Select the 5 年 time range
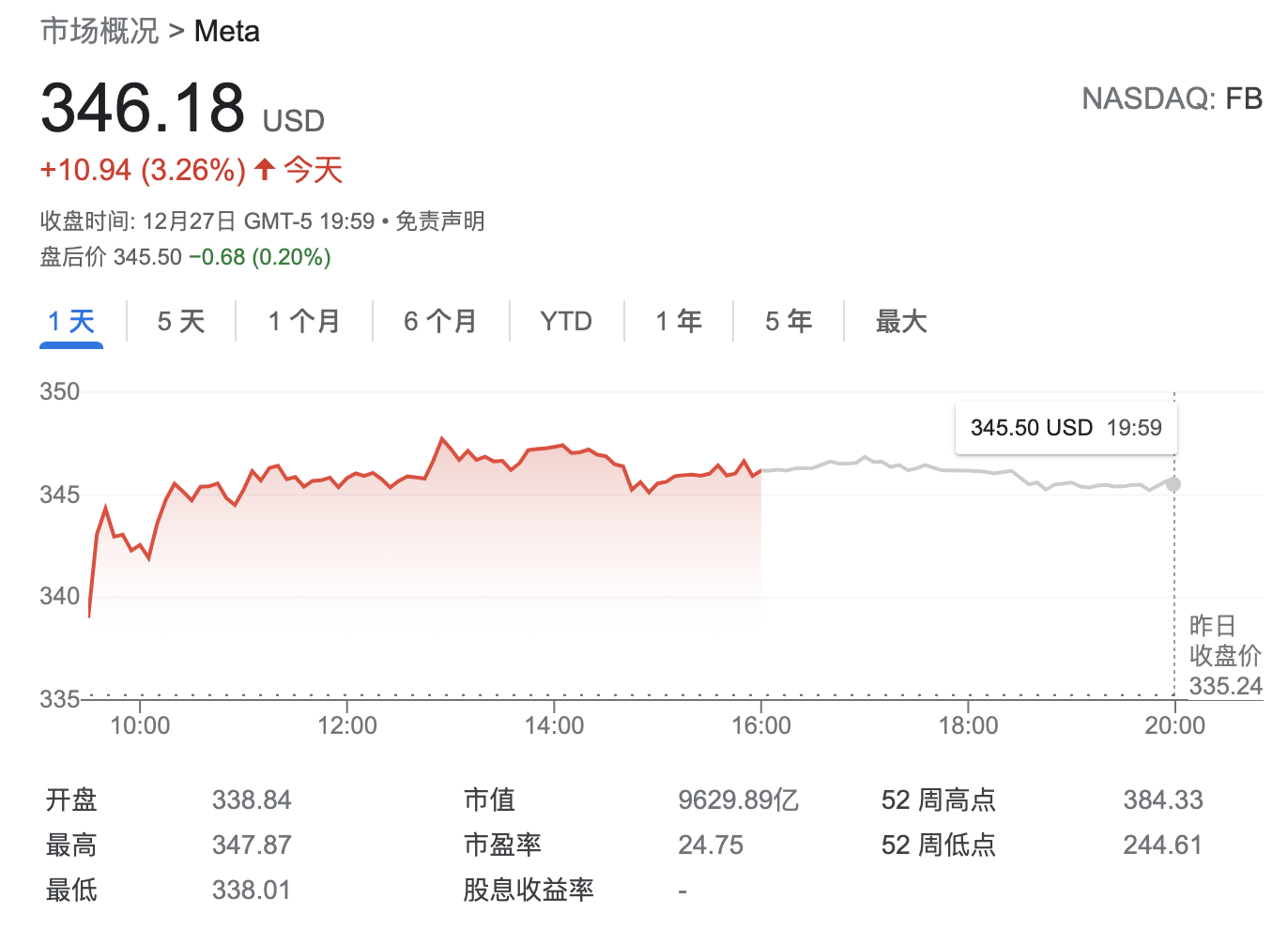Viewport: 1288px width, 929px height. point(789,322)
